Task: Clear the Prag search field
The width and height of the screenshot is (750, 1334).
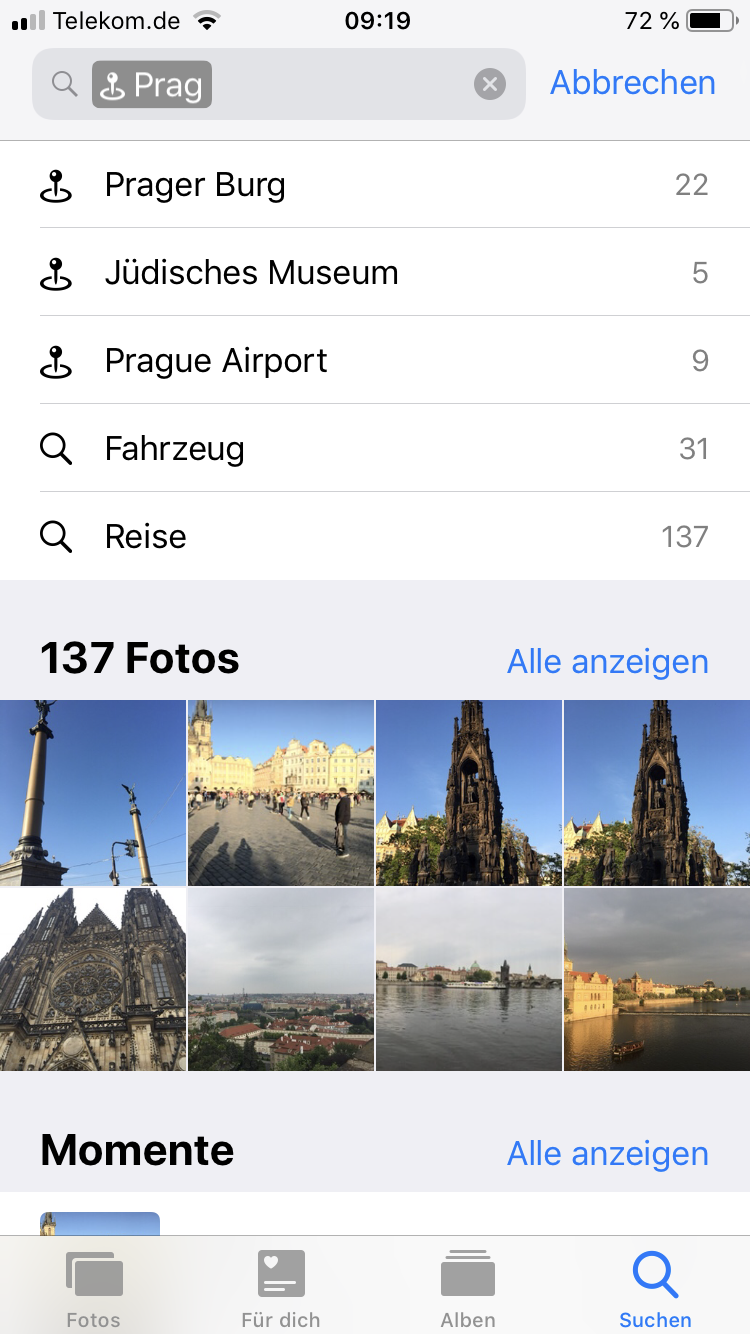Action: pyautogui.click(x=489, y=85)
